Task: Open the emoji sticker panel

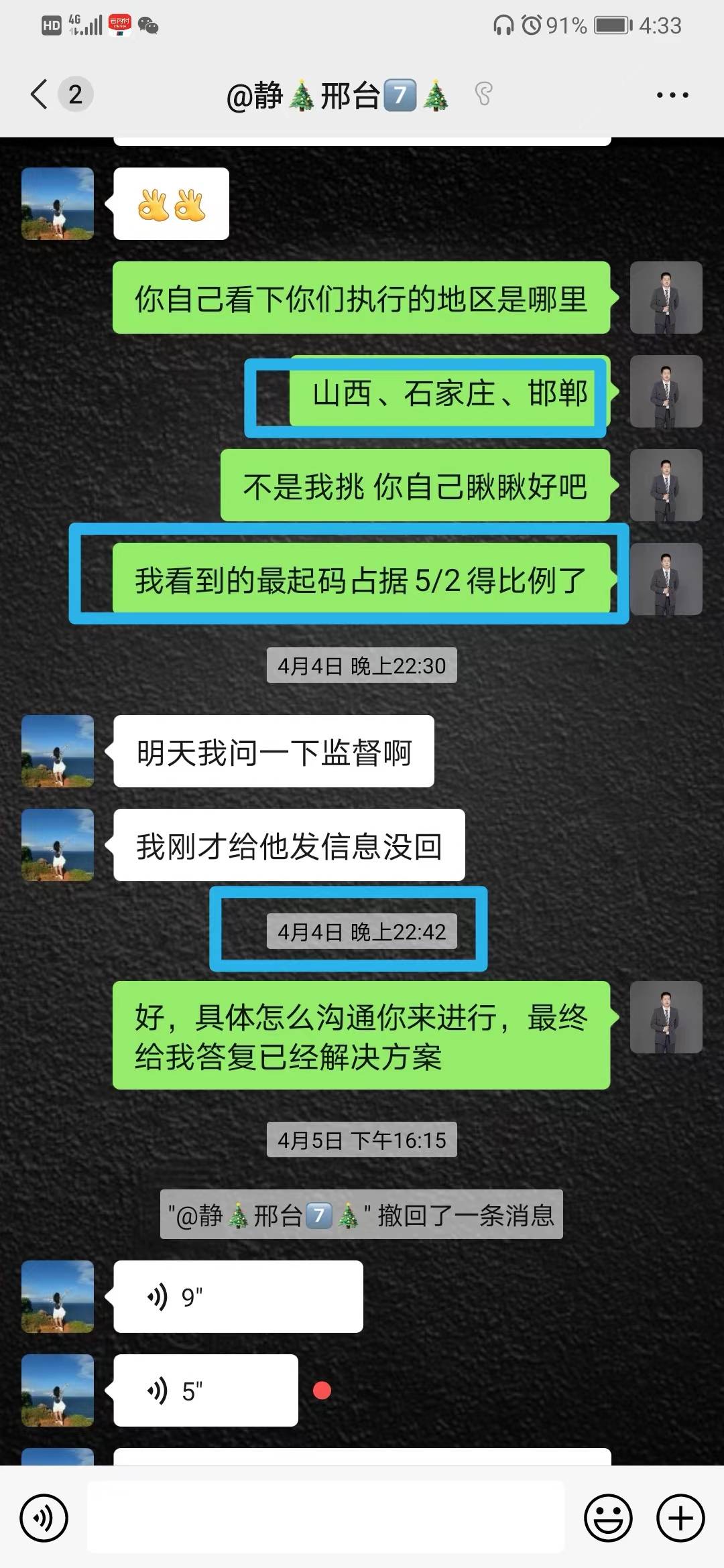Action: point(608,1518)
